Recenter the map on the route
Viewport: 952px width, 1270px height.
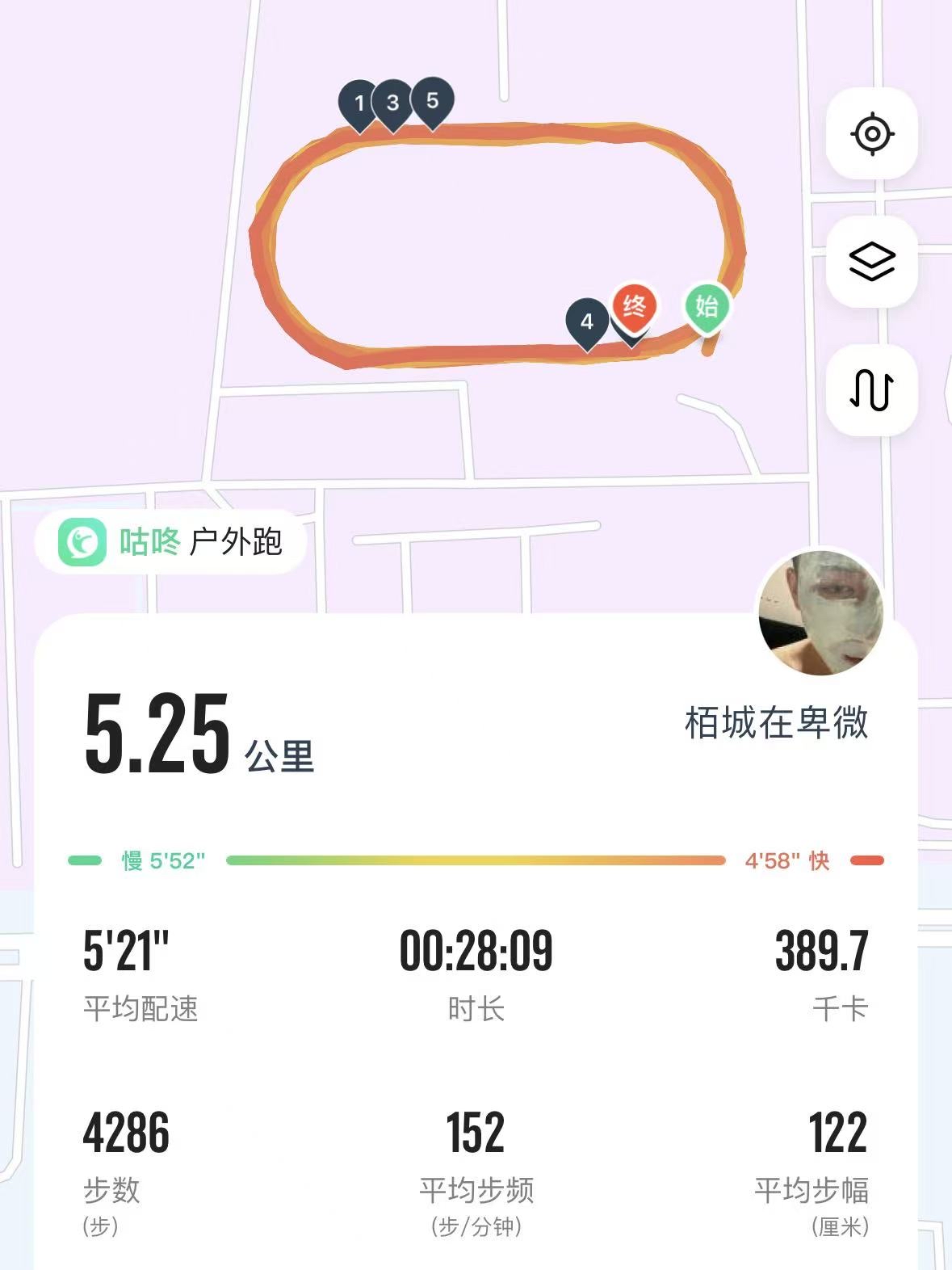[872, 133]
